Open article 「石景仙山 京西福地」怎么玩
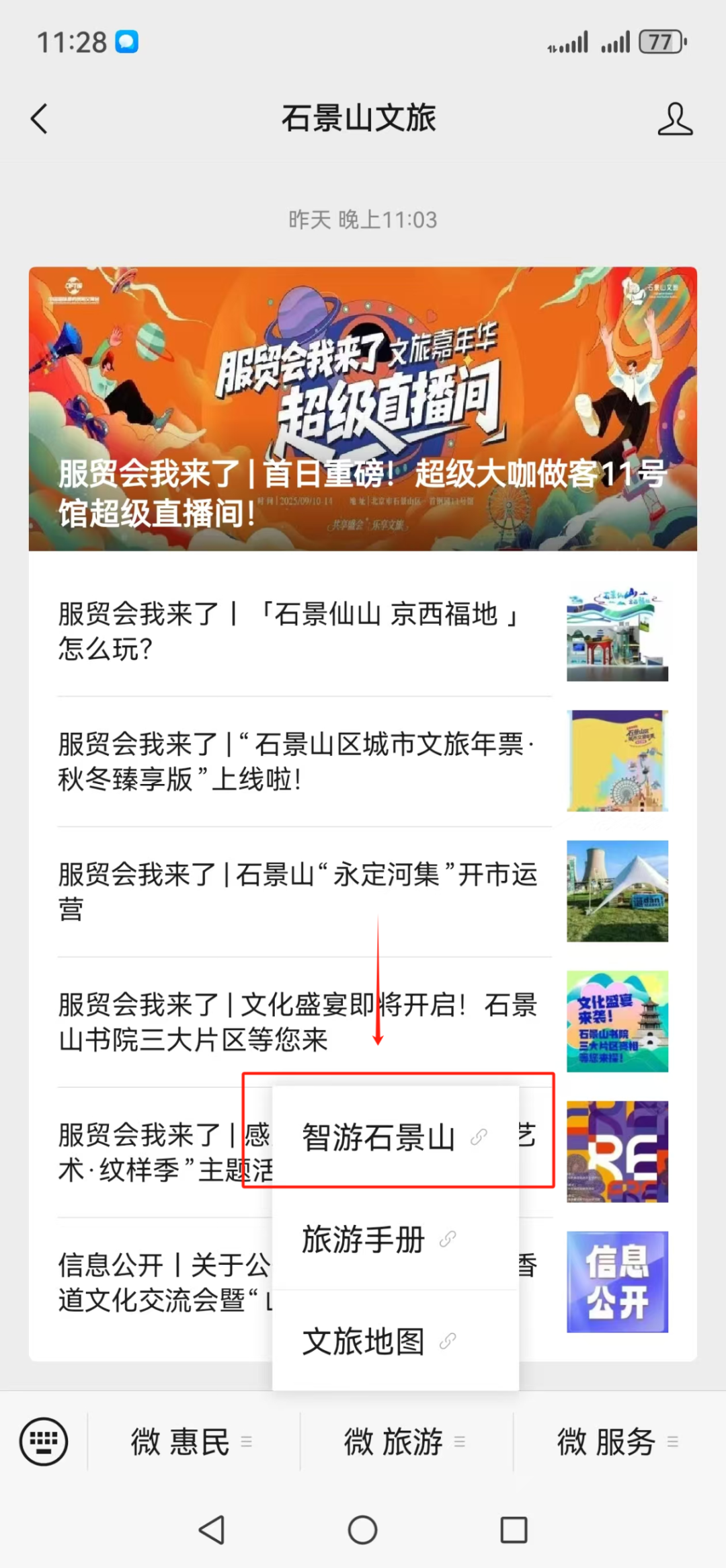This screenshot has height=1568, width=726. (289, 631)
